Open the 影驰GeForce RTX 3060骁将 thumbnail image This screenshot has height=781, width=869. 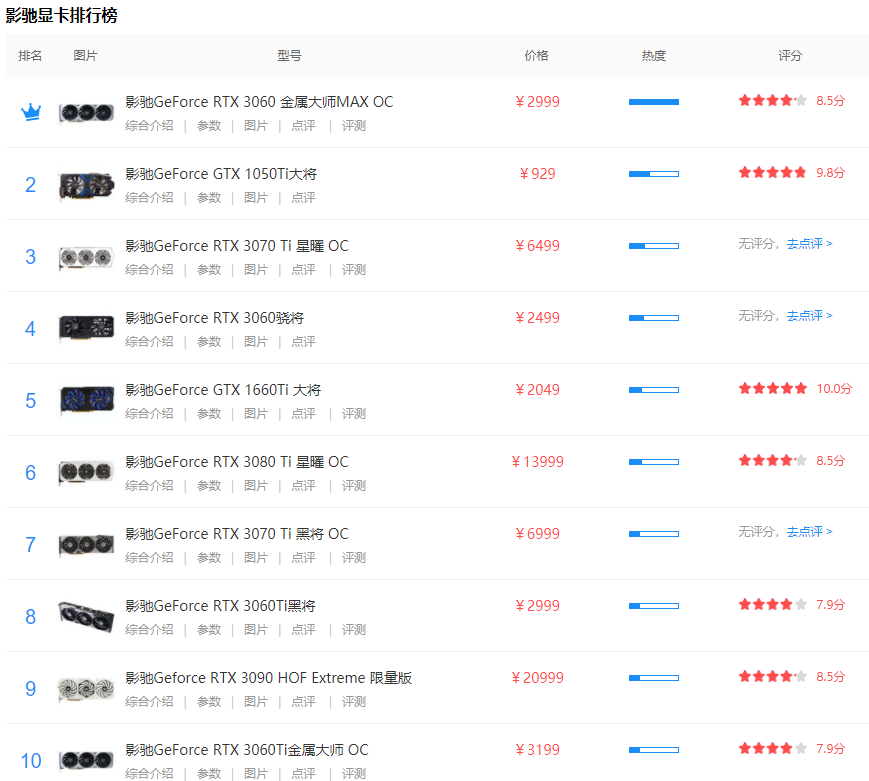(x=86, y=328)
